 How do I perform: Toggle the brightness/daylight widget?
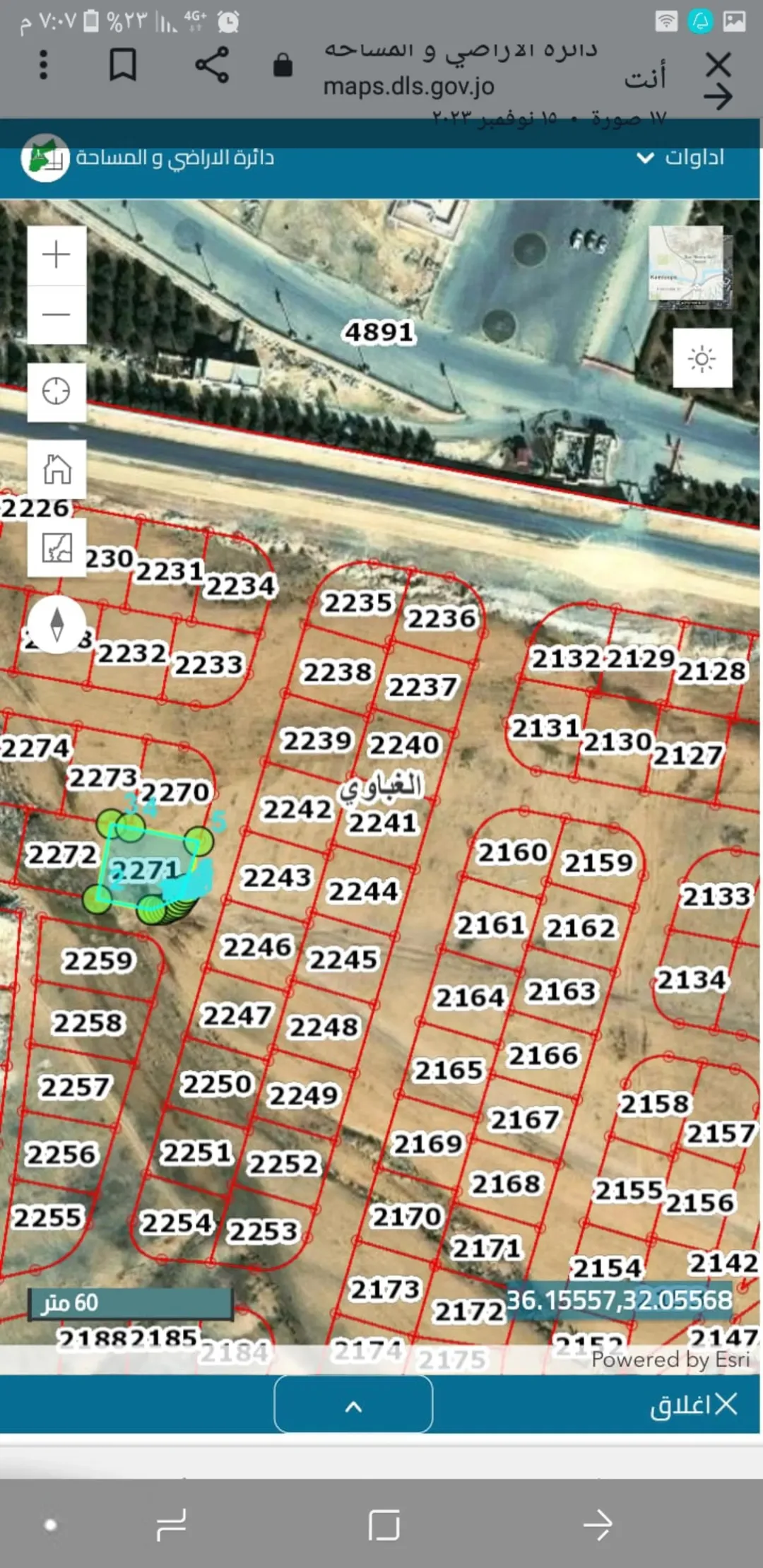click(702, 358)
